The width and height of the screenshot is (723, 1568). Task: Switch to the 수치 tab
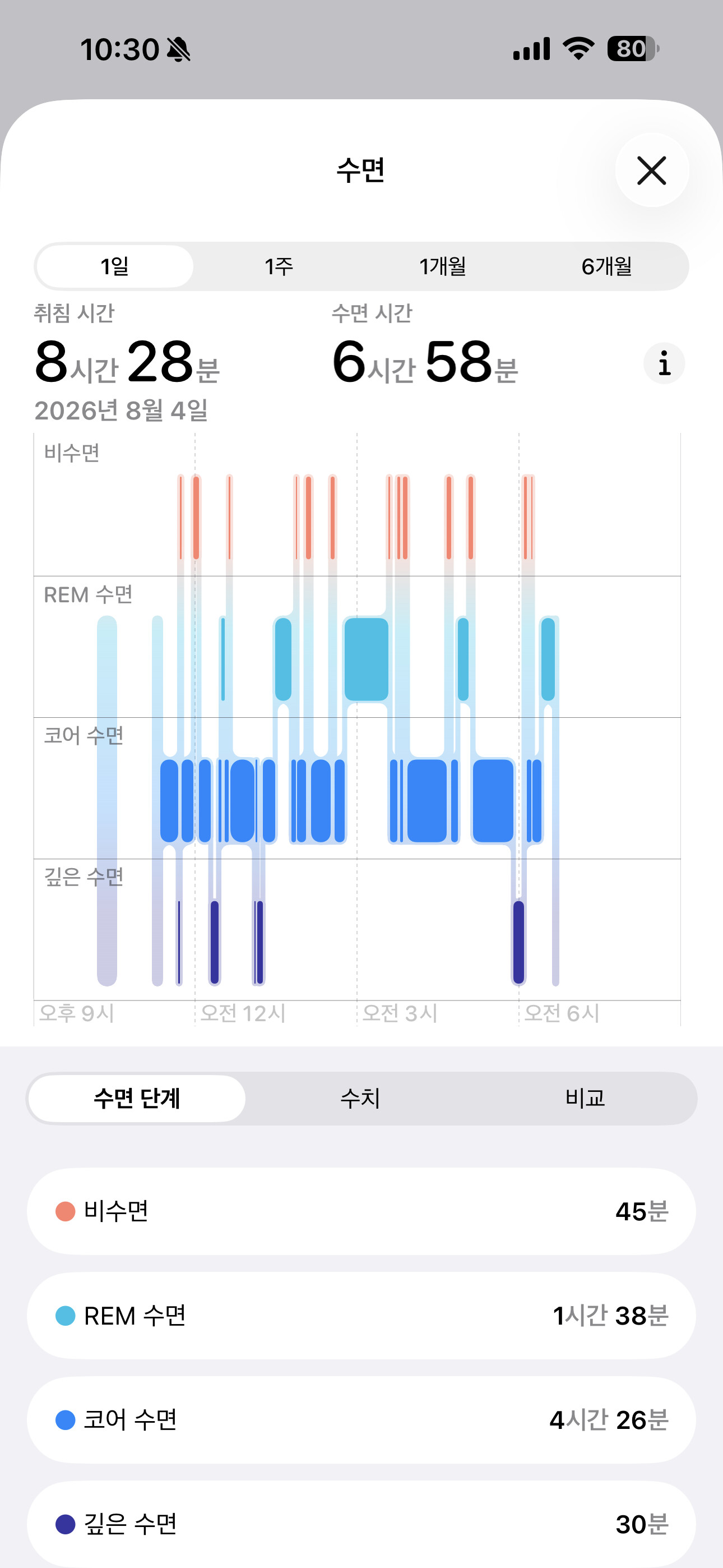(x=361, y=1098)
